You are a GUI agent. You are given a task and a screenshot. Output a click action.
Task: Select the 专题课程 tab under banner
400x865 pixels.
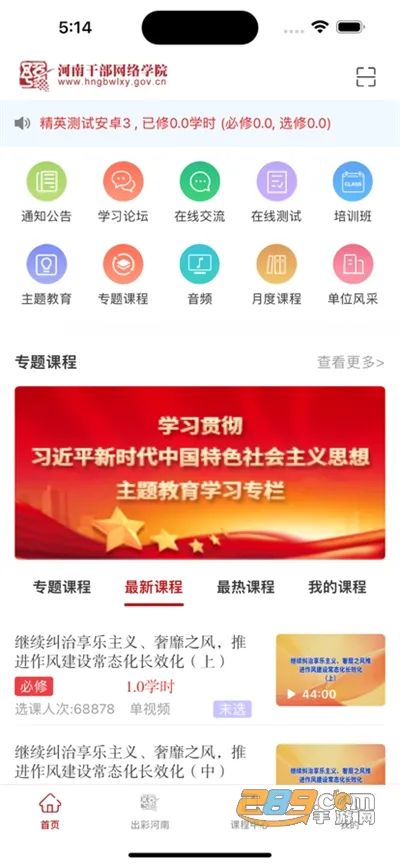[62, 587]
